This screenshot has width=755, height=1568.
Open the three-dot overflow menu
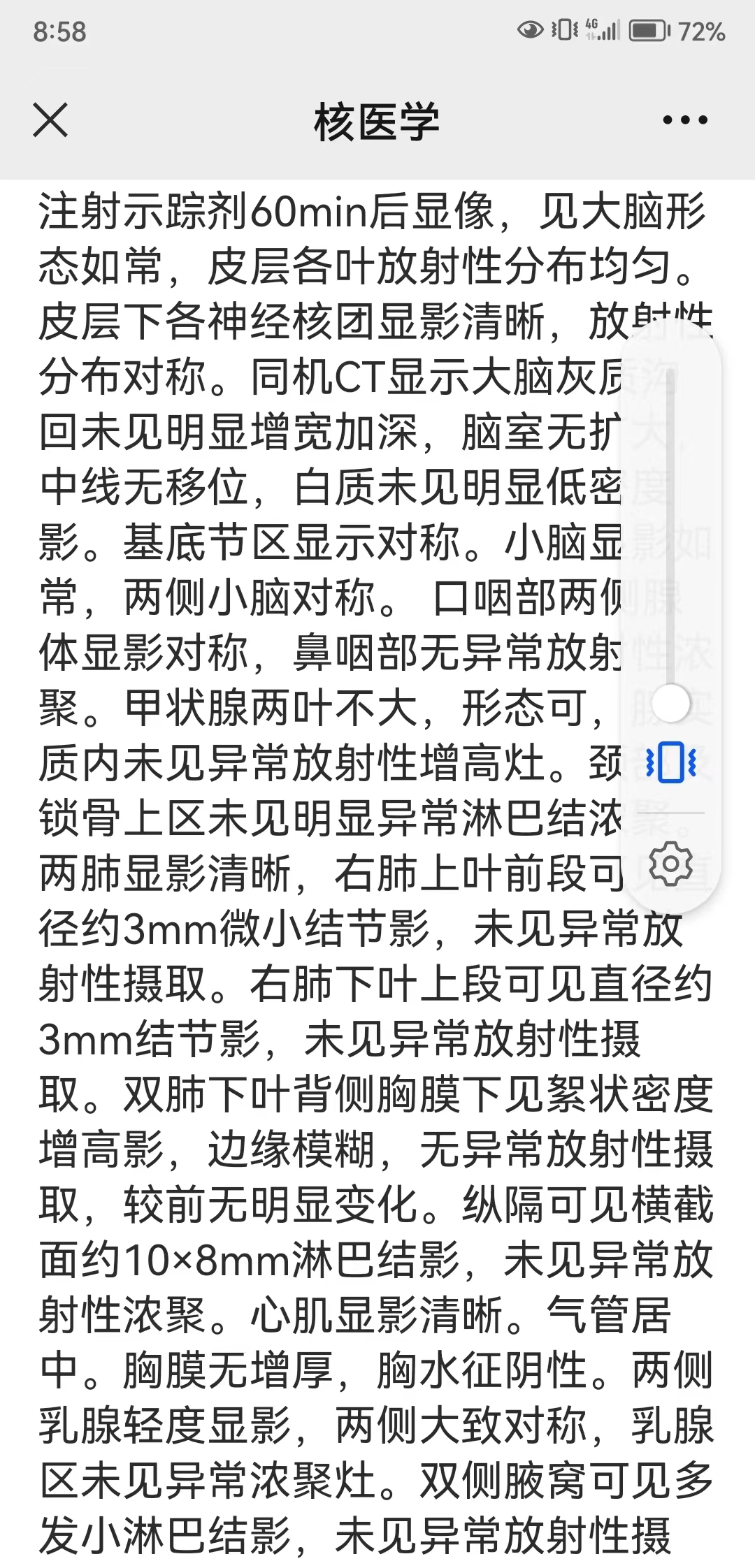[684, 121]
